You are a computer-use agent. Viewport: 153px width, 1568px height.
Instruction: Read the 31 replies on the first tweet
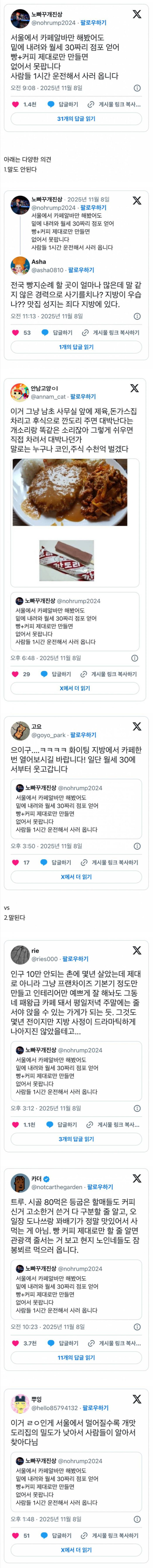pyautogui.click(x=76, y=119)
